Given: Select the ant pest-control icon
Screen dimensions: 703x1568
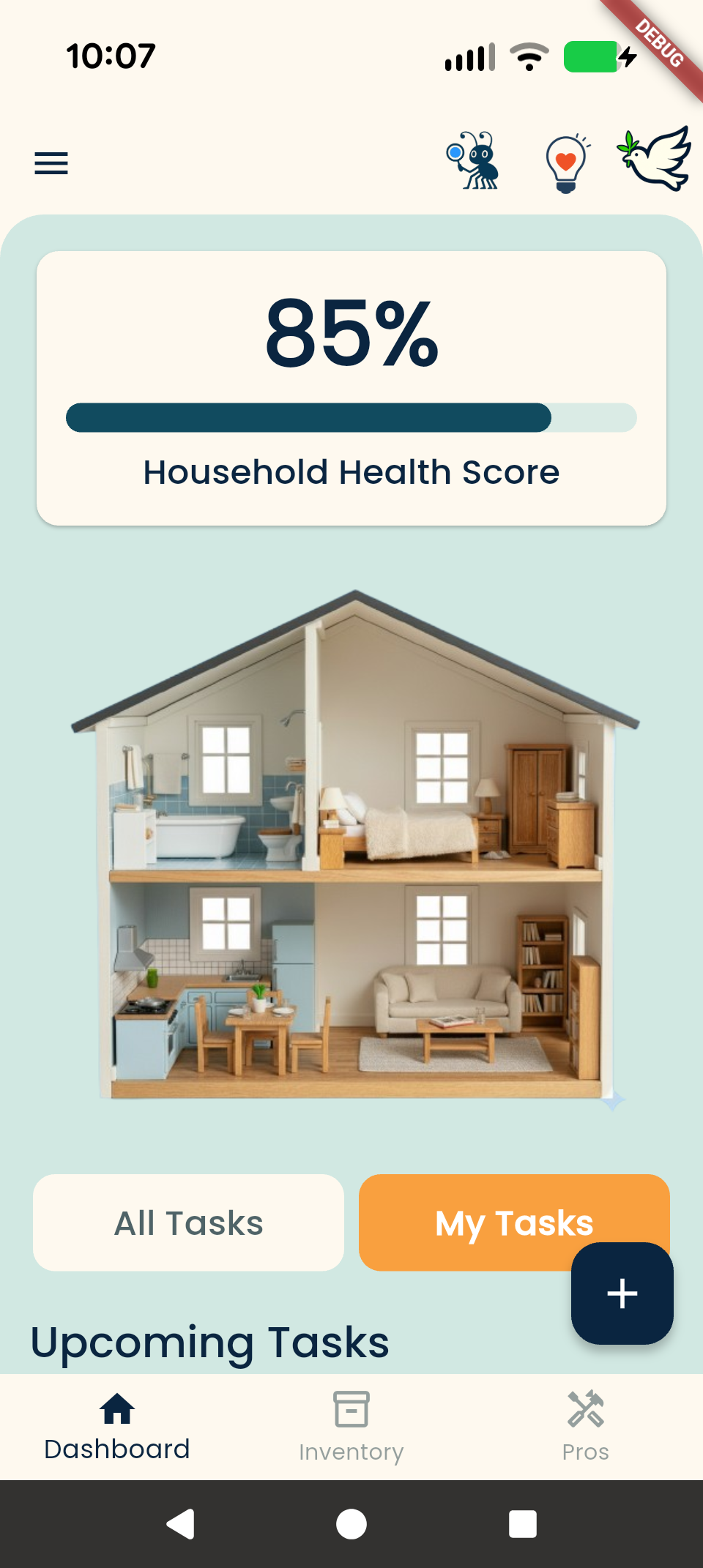Looking at the screenshot, I should tap(473, 160).
